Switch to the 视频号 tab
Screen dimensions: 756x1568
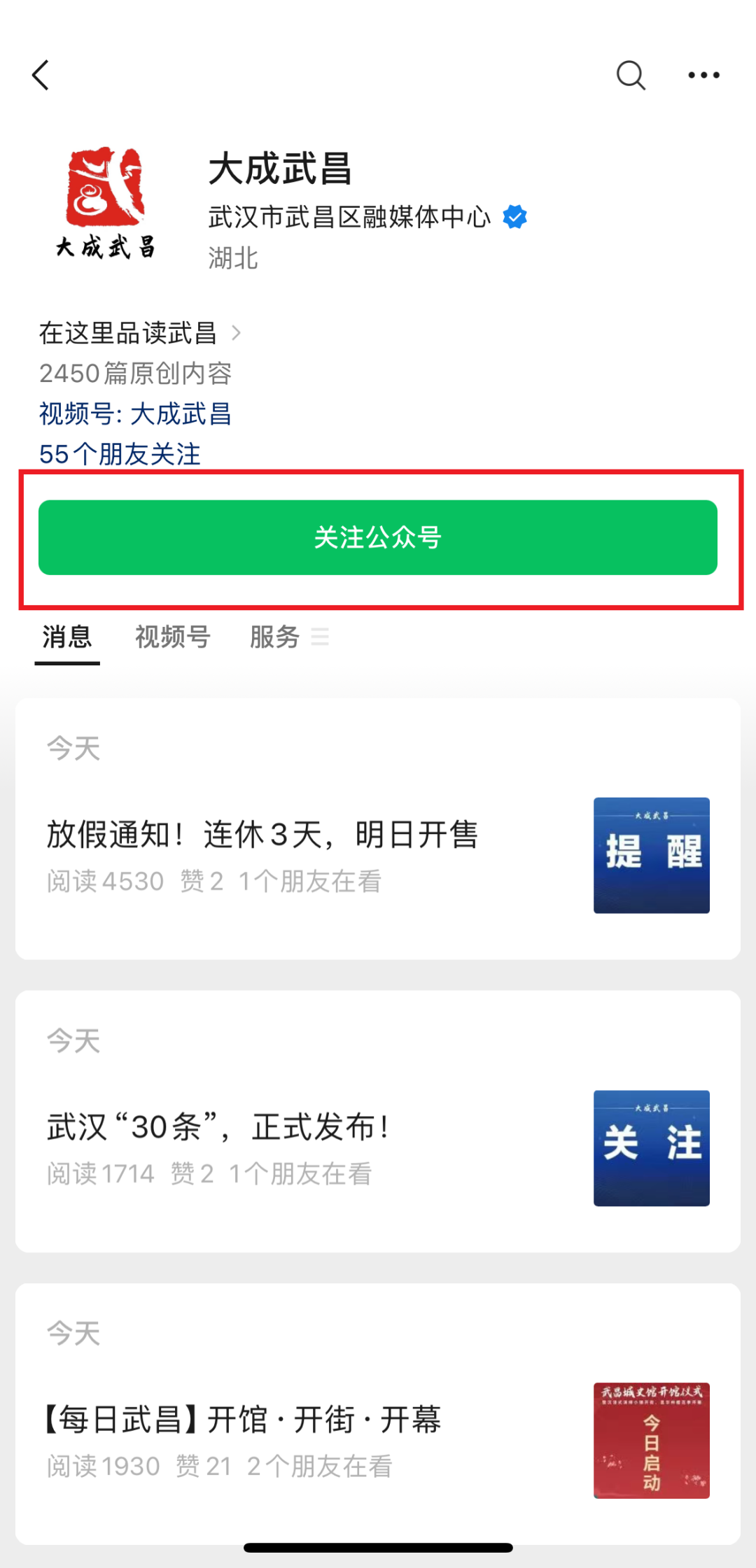point(172,637)
